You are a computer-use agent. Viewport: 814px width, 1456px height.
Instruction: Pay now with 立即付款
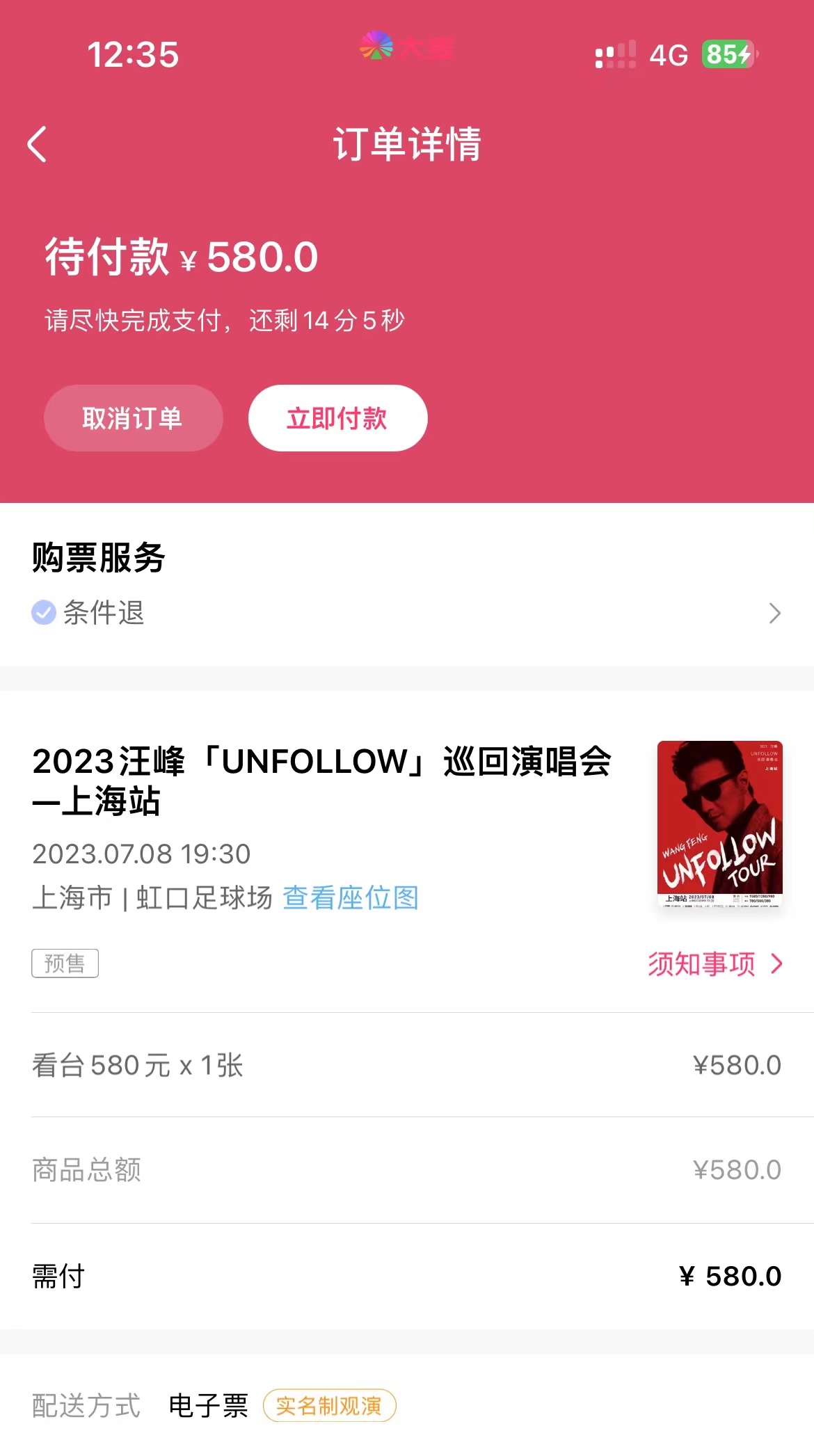coord(337,418)
